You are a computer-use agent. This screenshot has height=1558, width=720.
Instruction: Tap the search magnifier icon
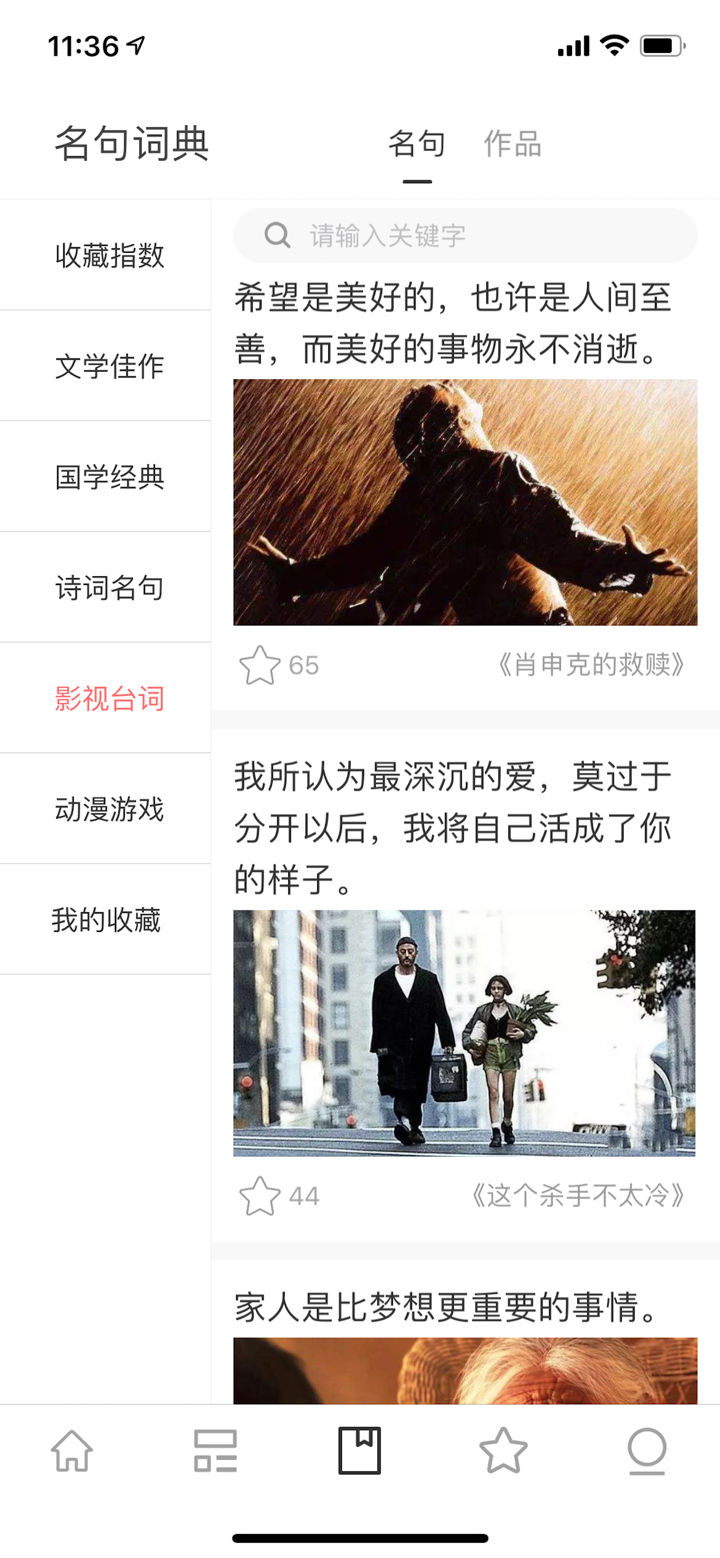[x=277, y=235]
